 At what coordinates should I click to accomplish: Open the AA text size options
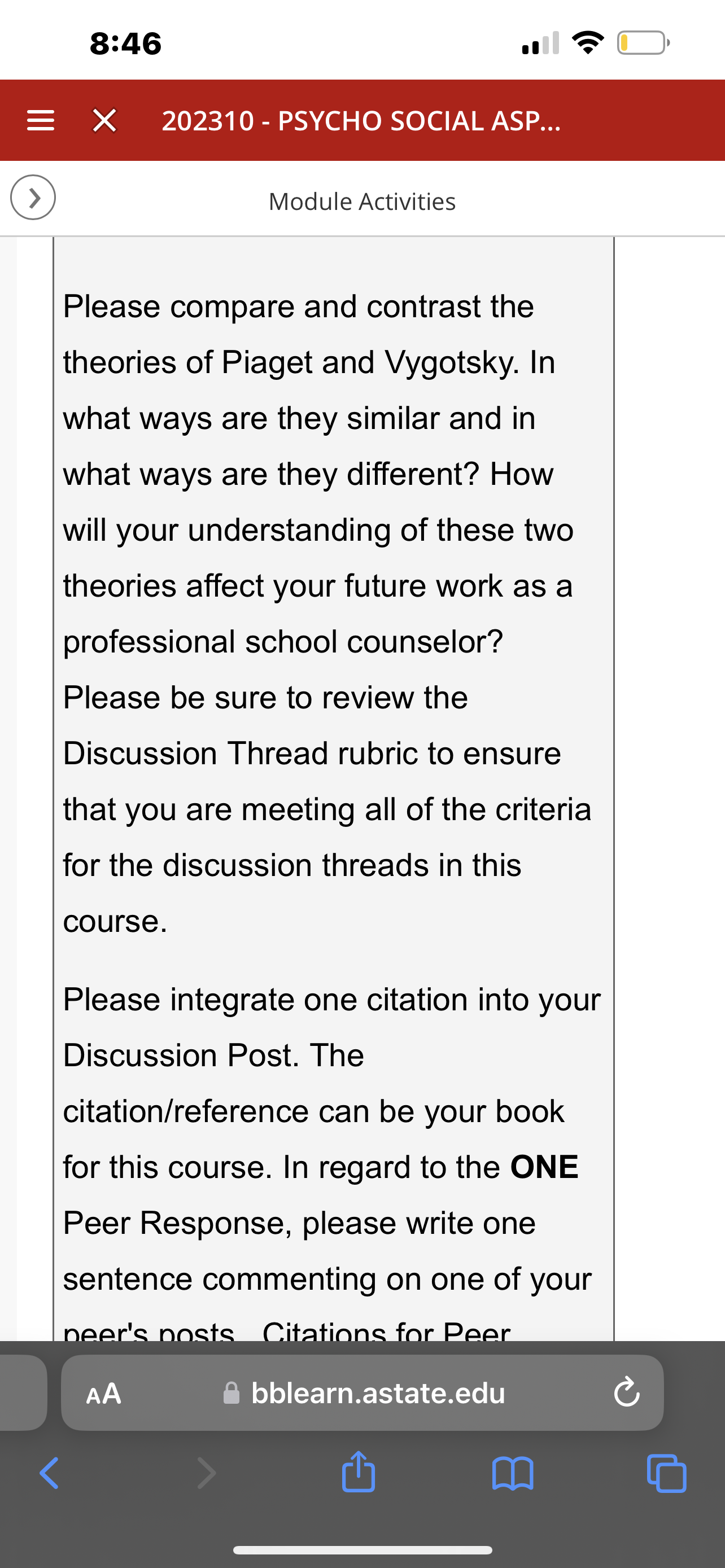104,1392
